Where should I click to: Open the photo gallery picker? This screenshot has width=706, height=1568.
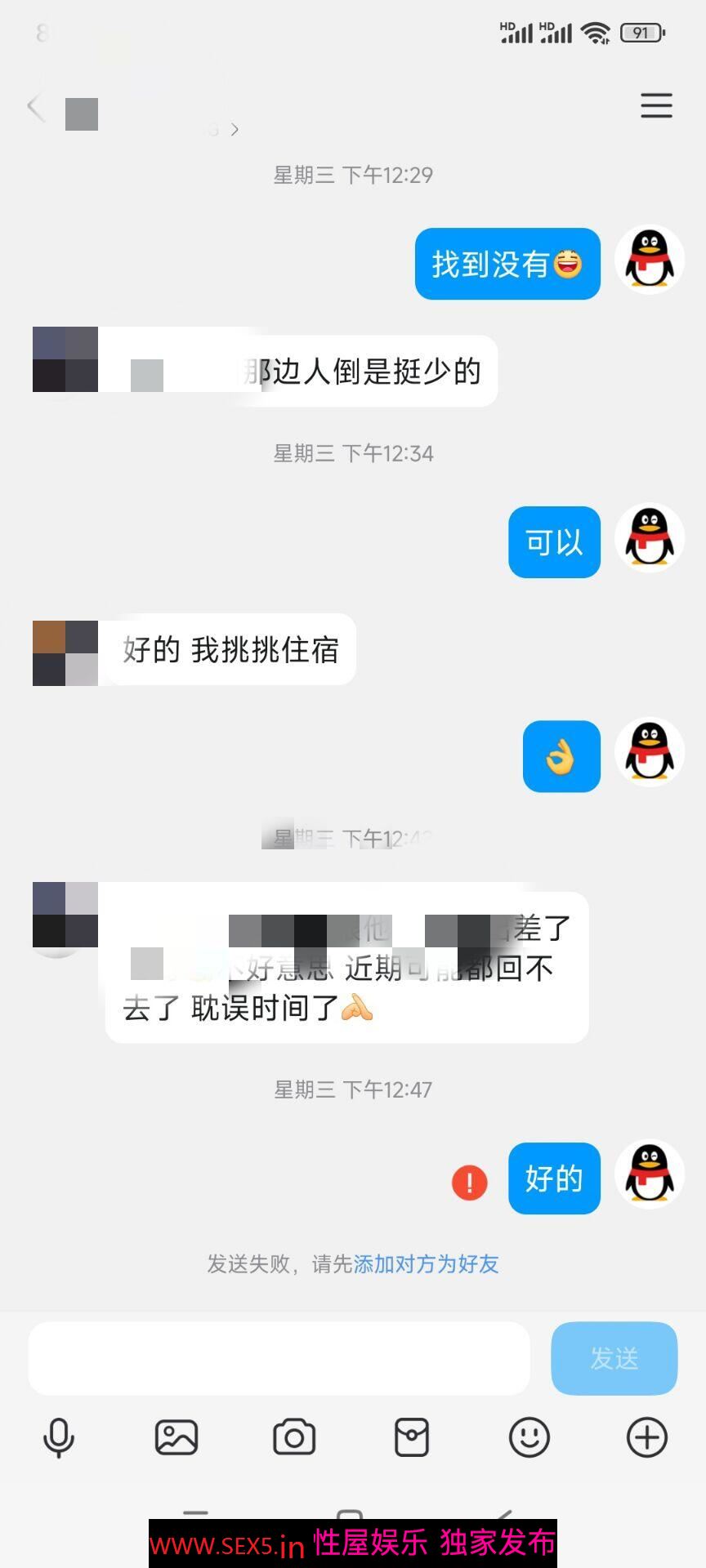176,1437
